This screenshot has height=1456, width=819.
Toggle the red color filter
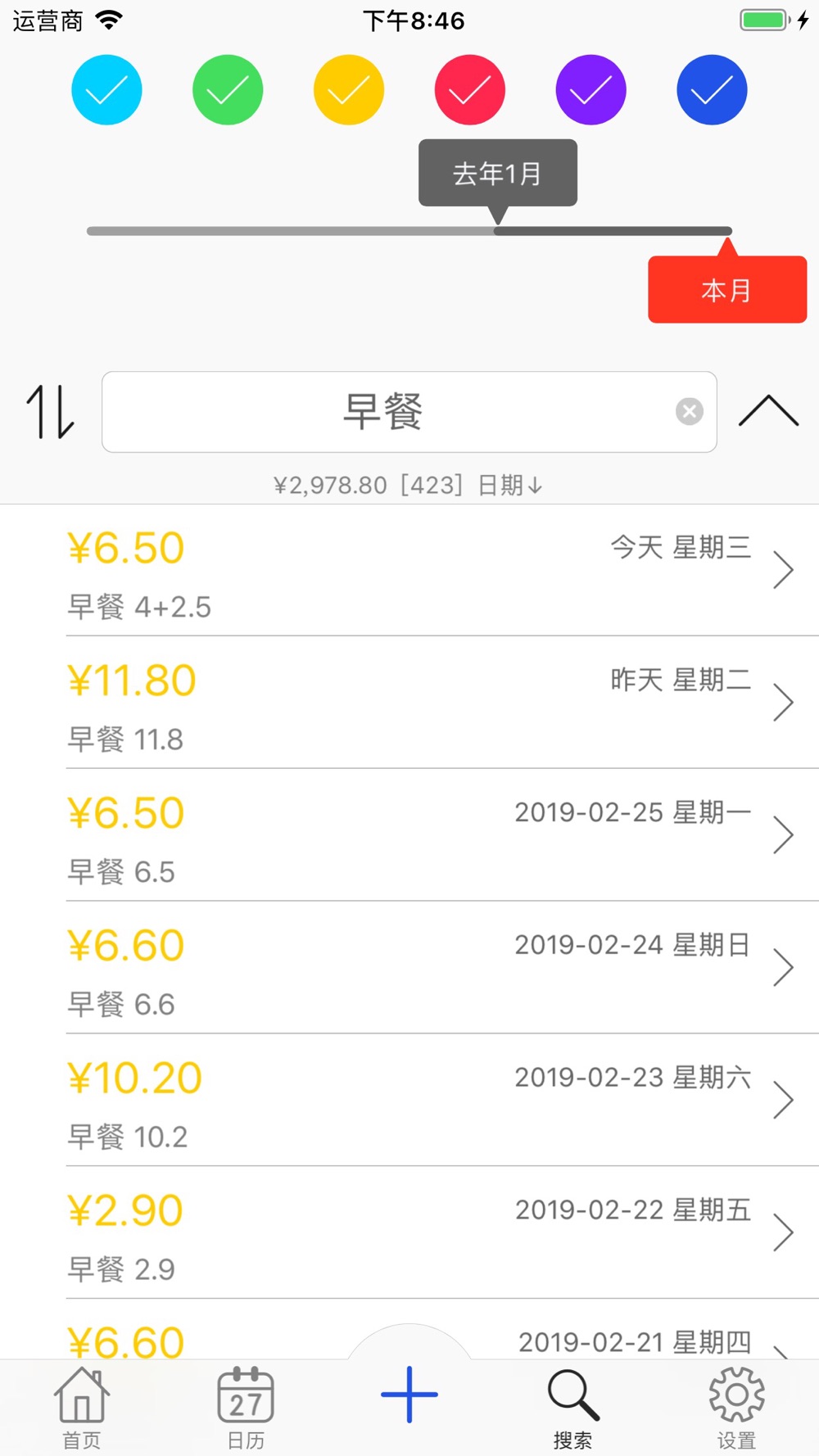coord(470,90)
